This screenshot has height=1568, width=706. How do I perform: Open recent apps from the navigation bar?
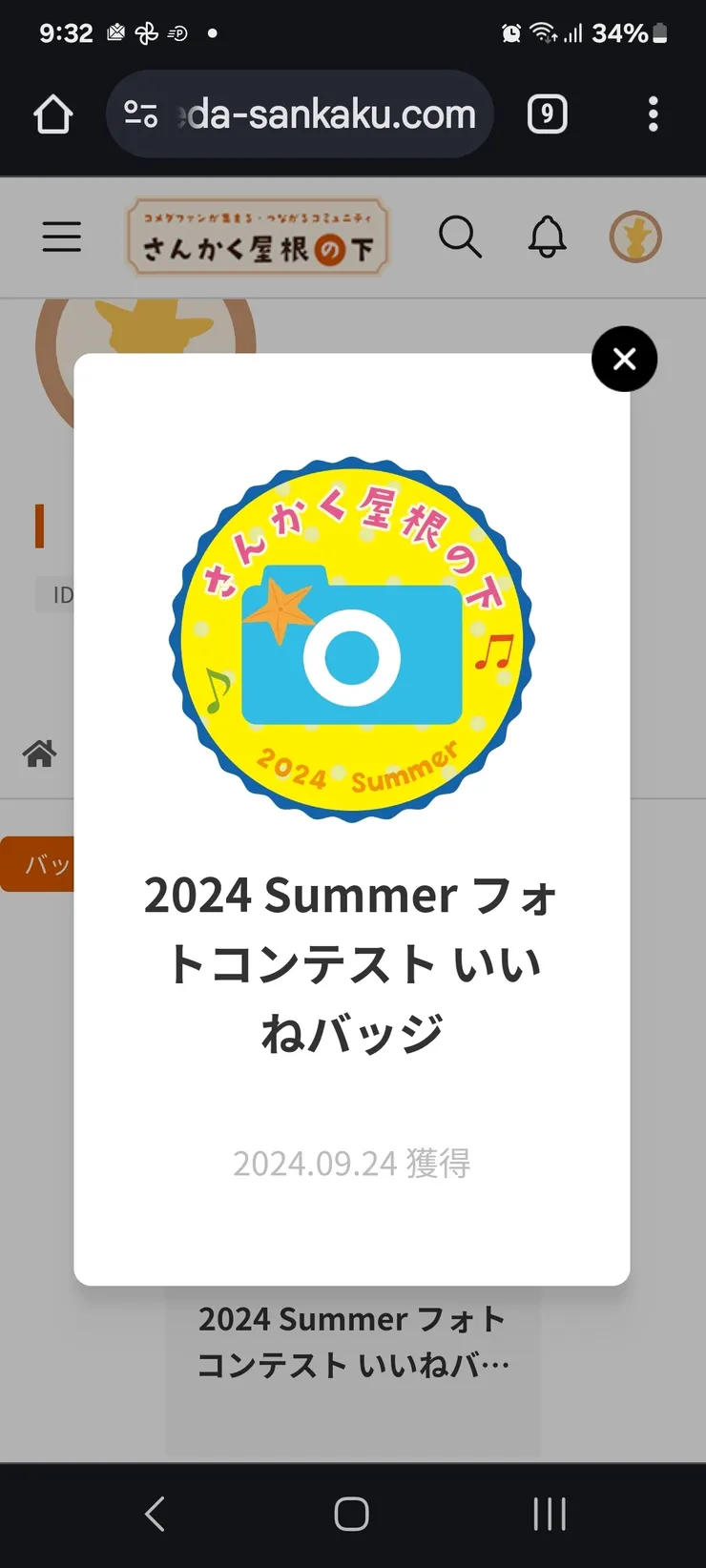[549, 1513]
